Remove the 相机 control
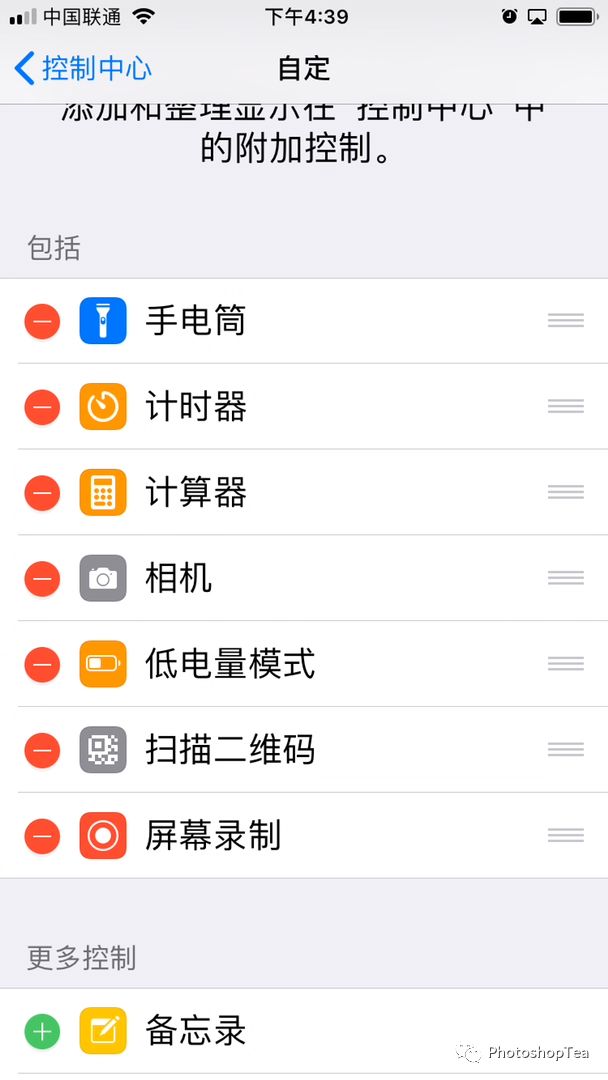 click(42, 579)
